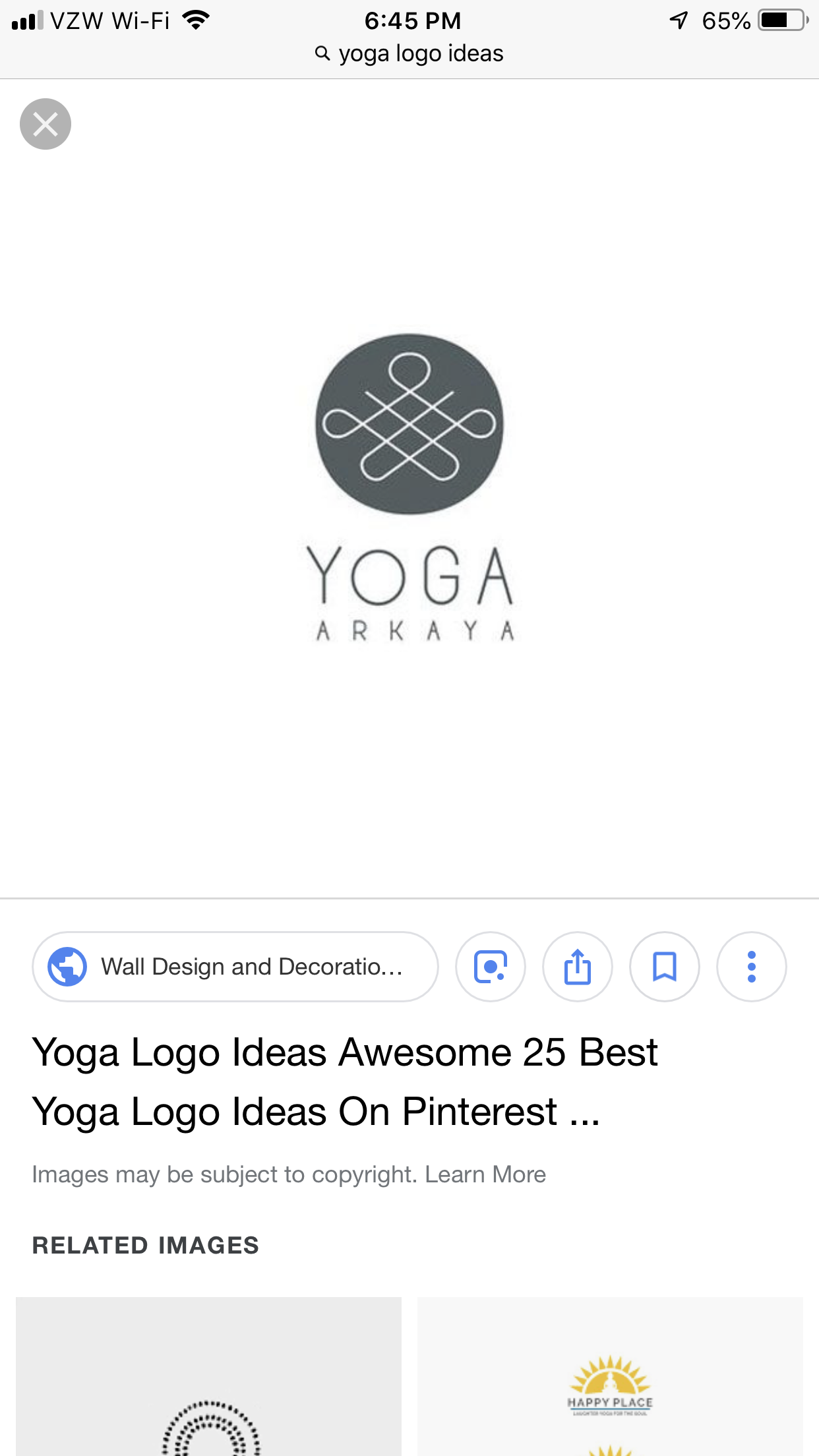Open the Yoga Arkaya logo image
This screenshot has width=819, height=1456.
tap(409, 488)
